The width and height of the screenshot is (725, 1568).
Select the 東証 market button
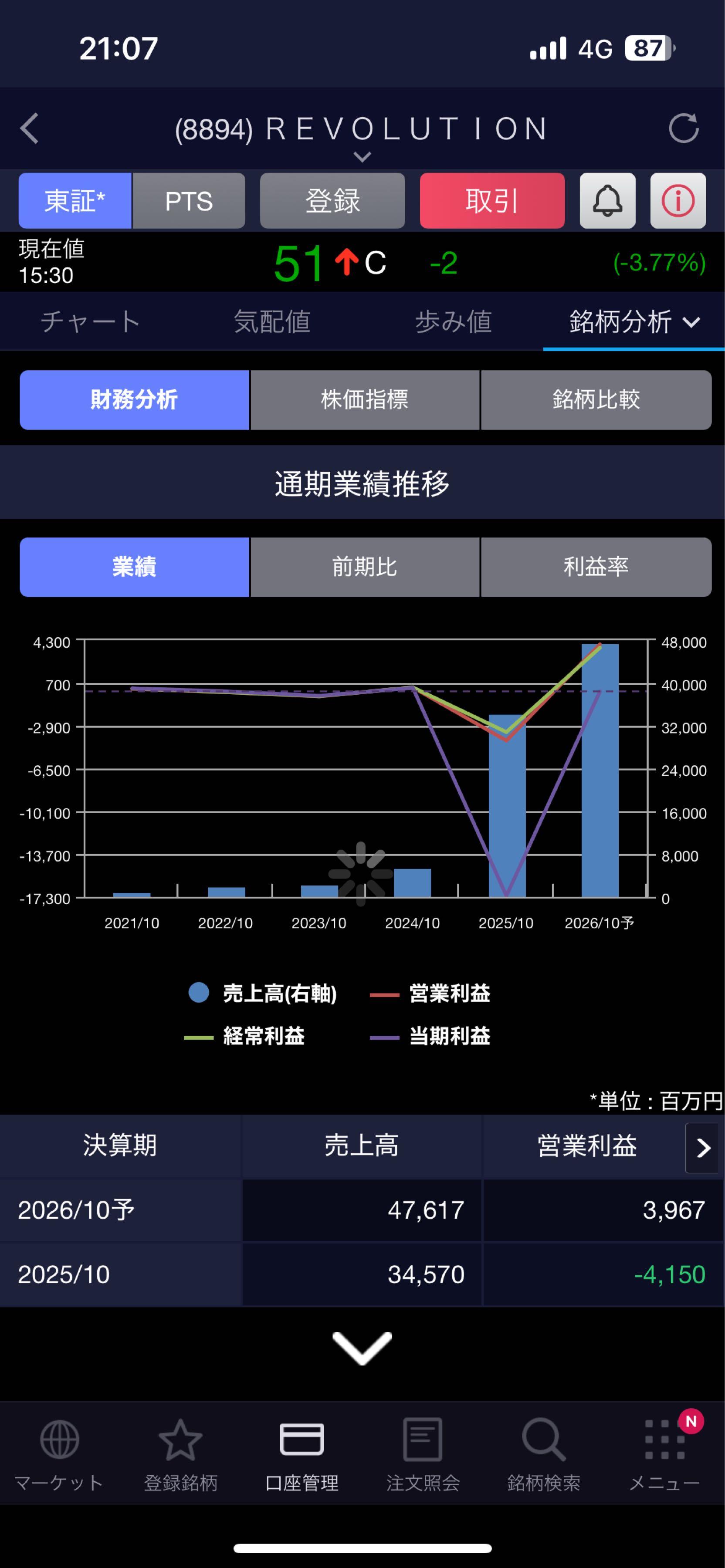tap(75, 201)
